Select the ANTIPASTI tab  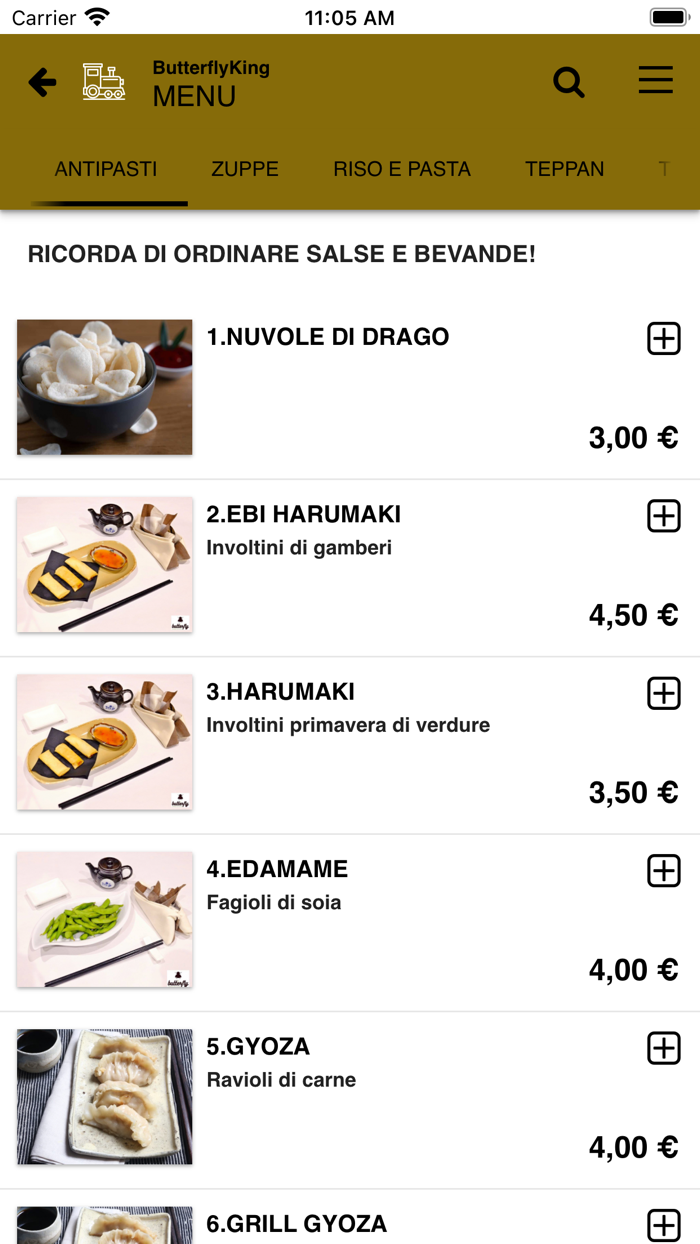(106, 169)
